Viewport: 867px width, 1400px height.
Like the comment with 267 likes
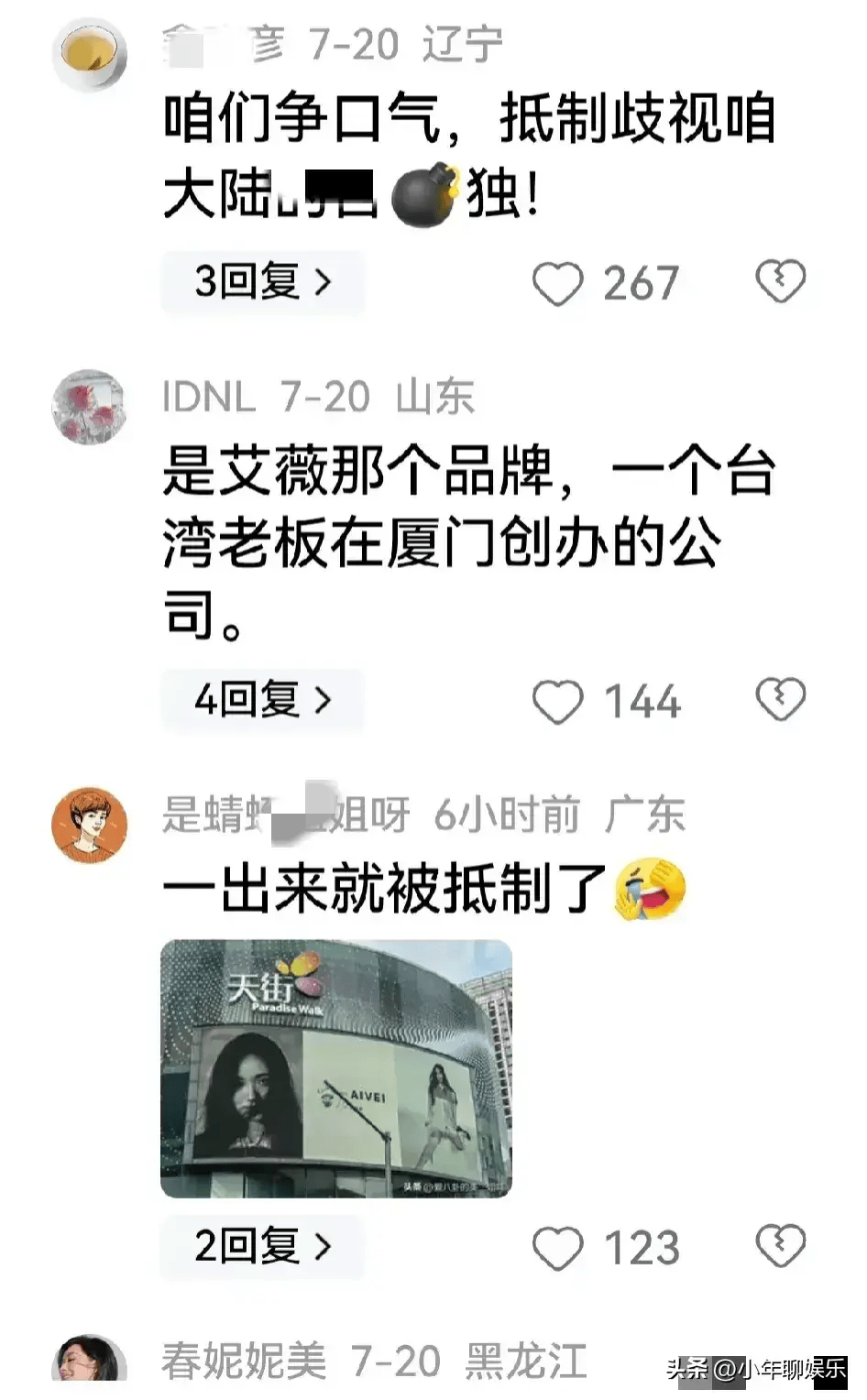pyautogui.click(x=557, y=283)
